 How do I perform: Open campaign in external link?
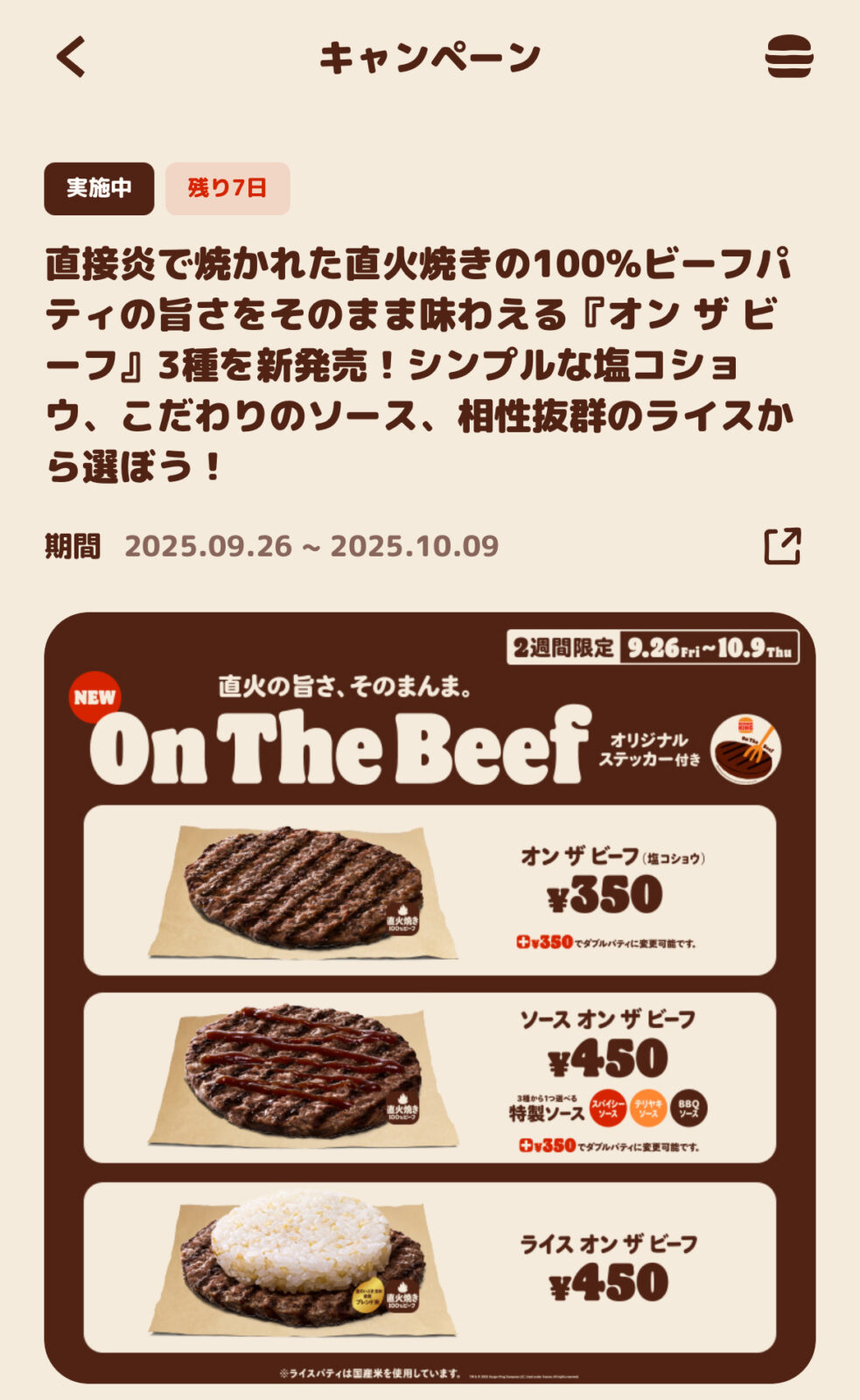pos(782,546)
